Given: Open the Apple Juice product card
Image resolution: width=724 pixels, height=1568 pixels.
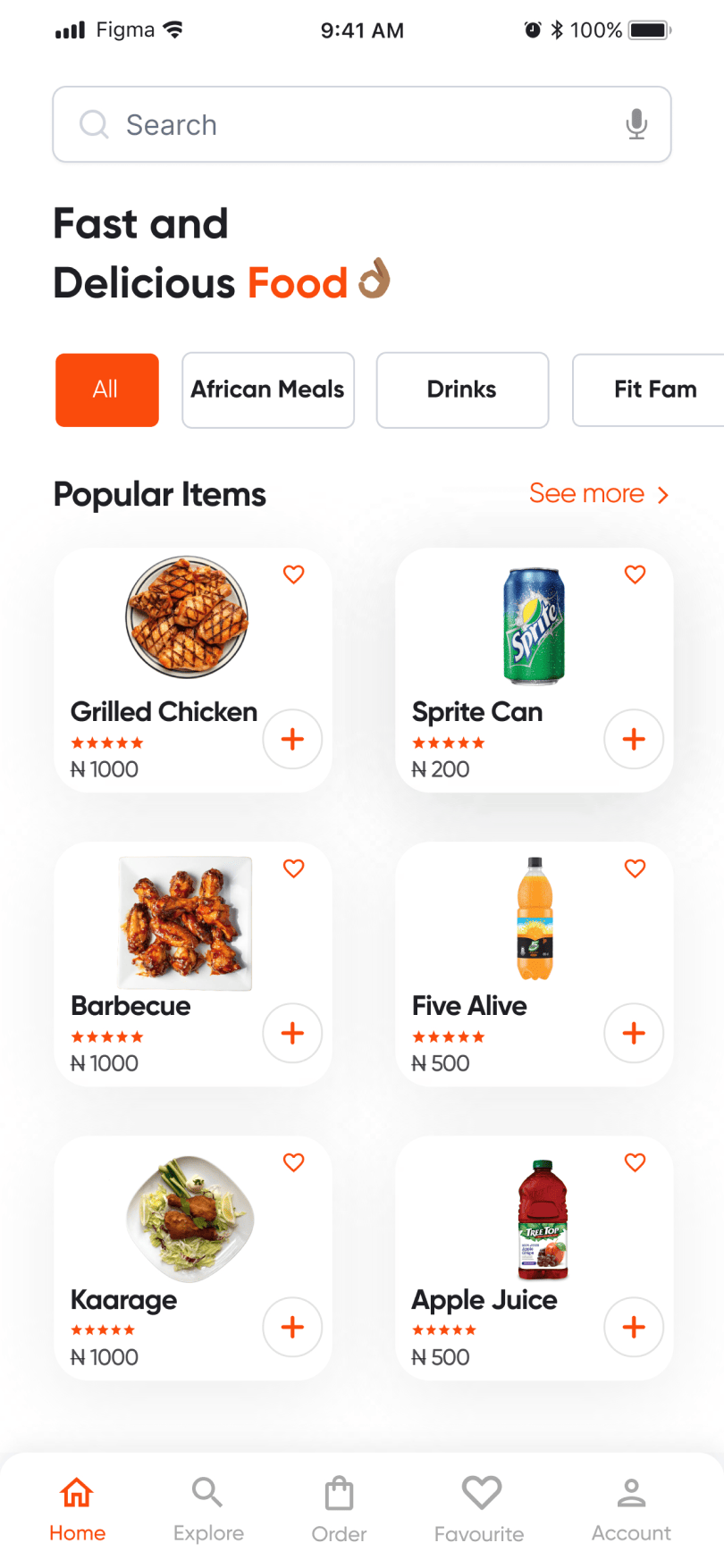Looking at the screenshot, I should (x=535, y=1258).
